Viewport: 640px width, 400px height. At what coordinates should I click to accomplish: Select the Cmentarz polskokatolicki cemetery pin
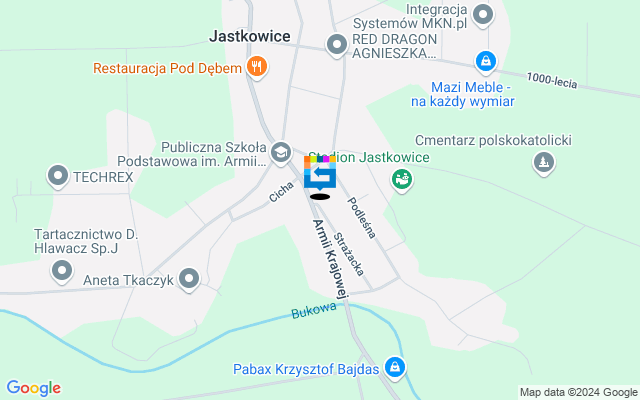544,162
